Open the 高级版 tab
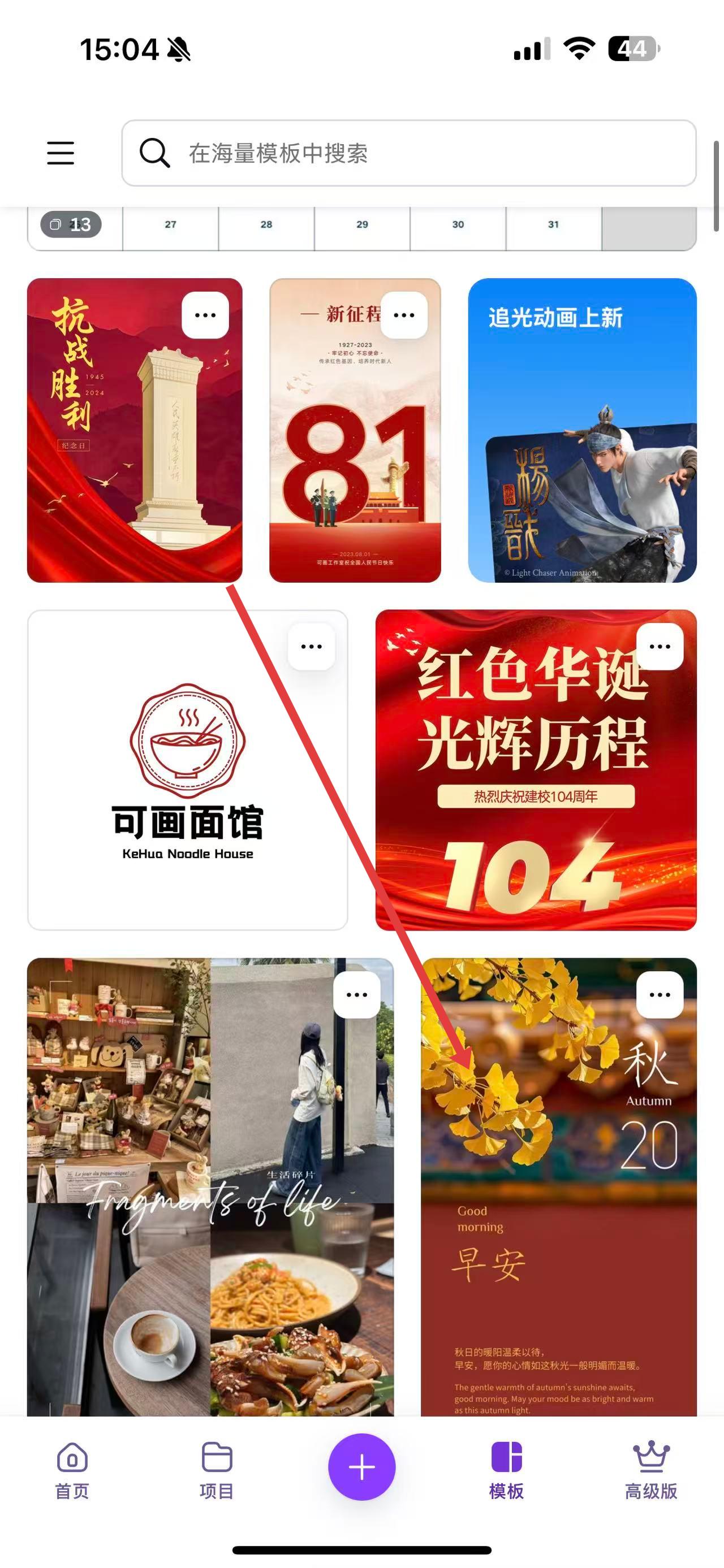 (x=650, y=1470)
